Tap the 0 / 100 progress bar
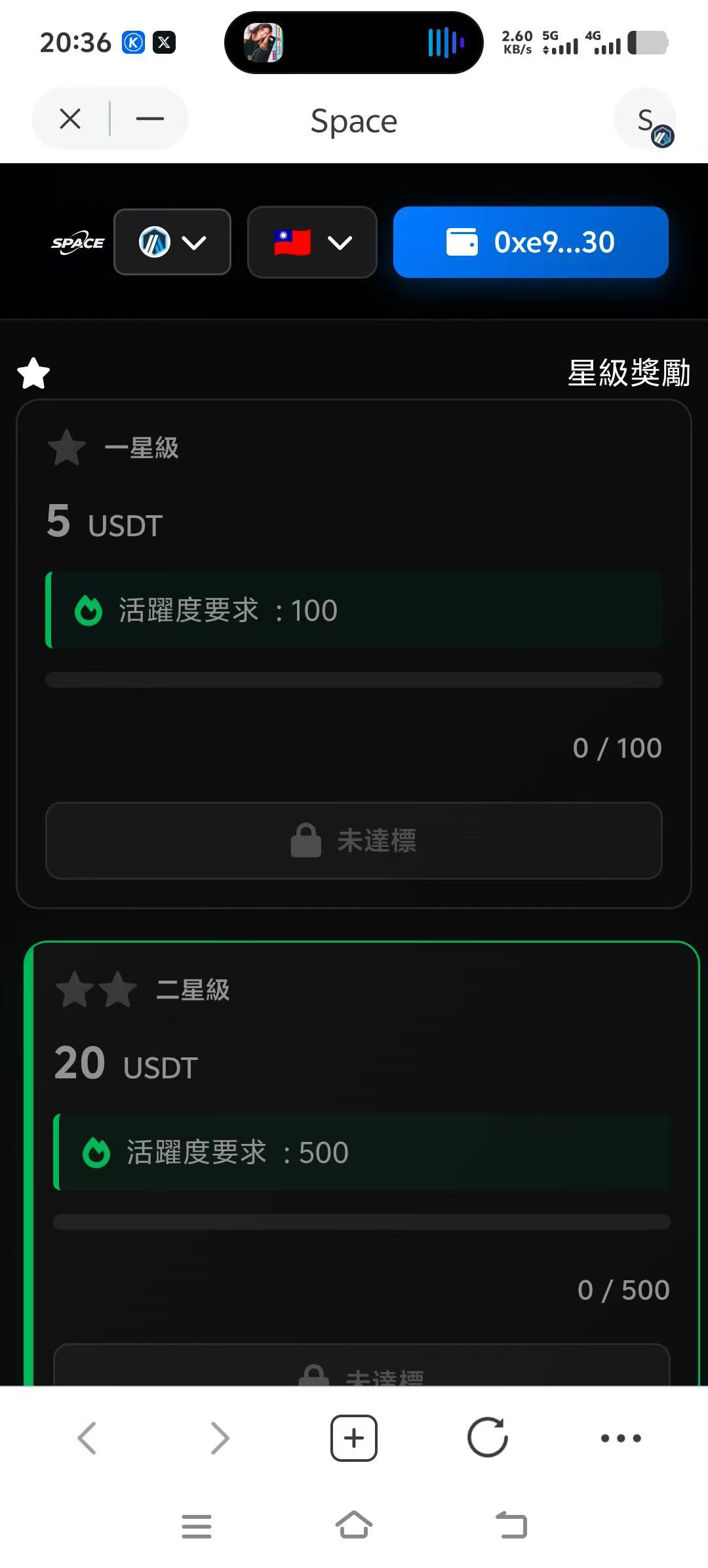 [x=354, y=680]
